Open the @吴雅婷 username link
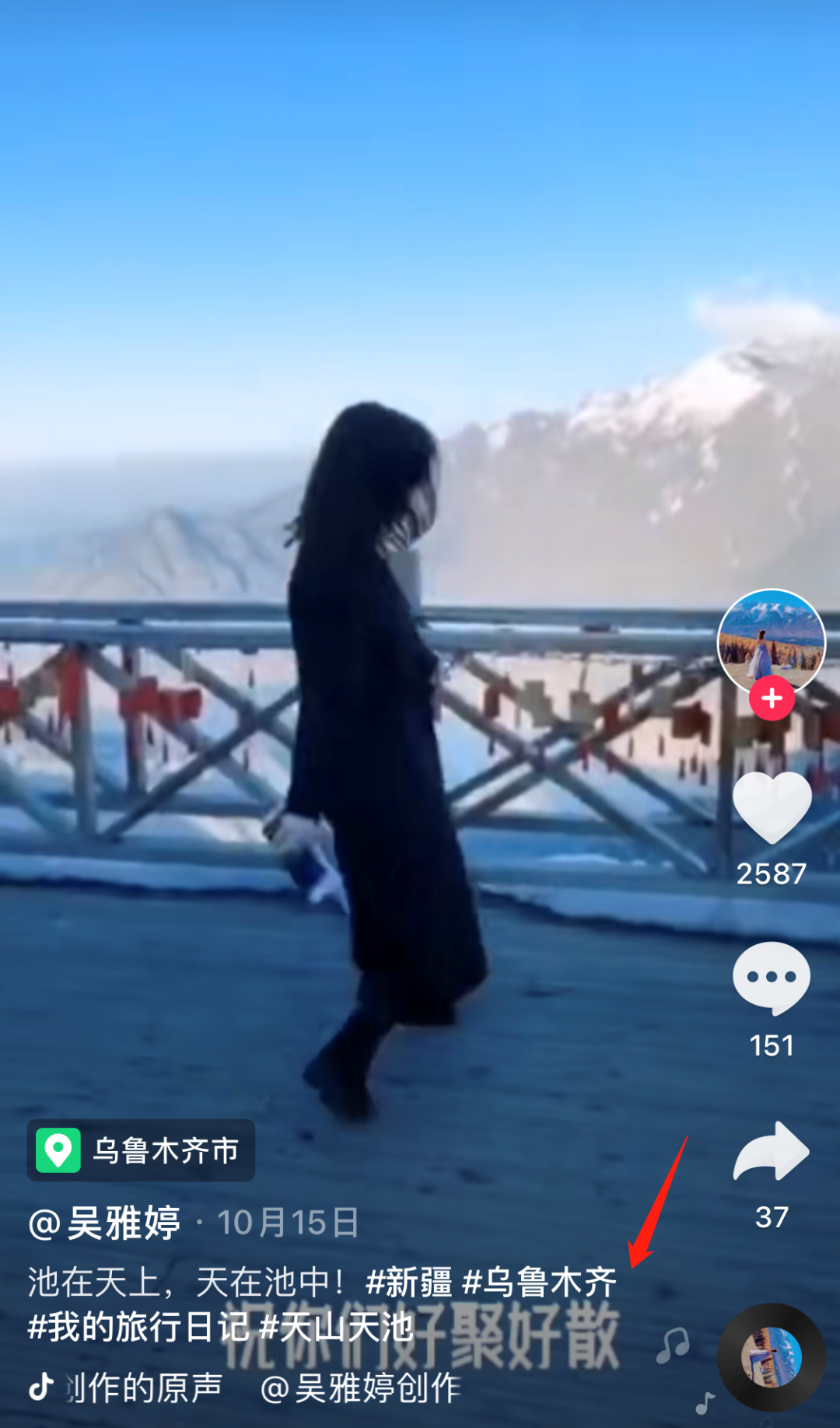The image size is (840, 1428). (x=104, y=1223)
